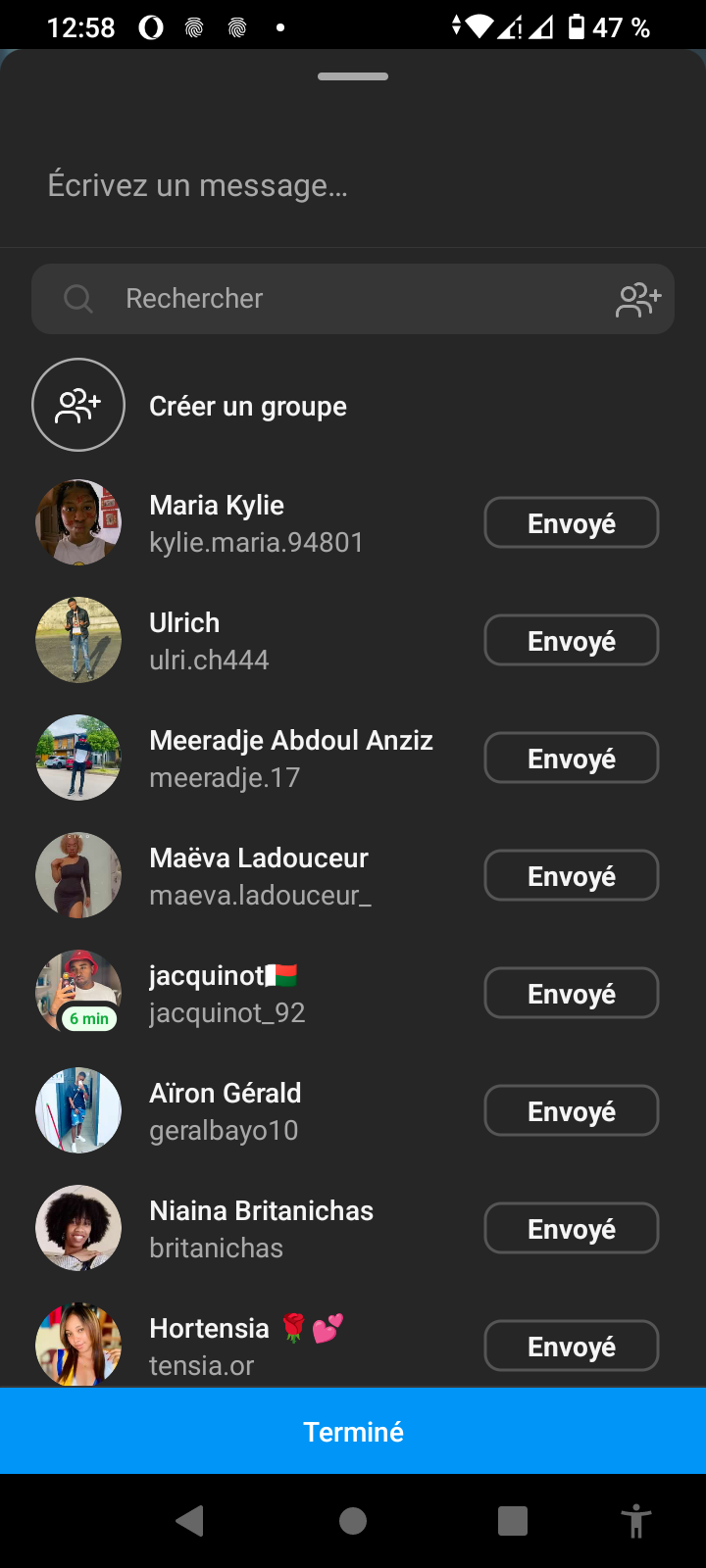Tap the add people icon in search bar
This screenshot has width=706, height=1568.
click(x=638, y=299)
